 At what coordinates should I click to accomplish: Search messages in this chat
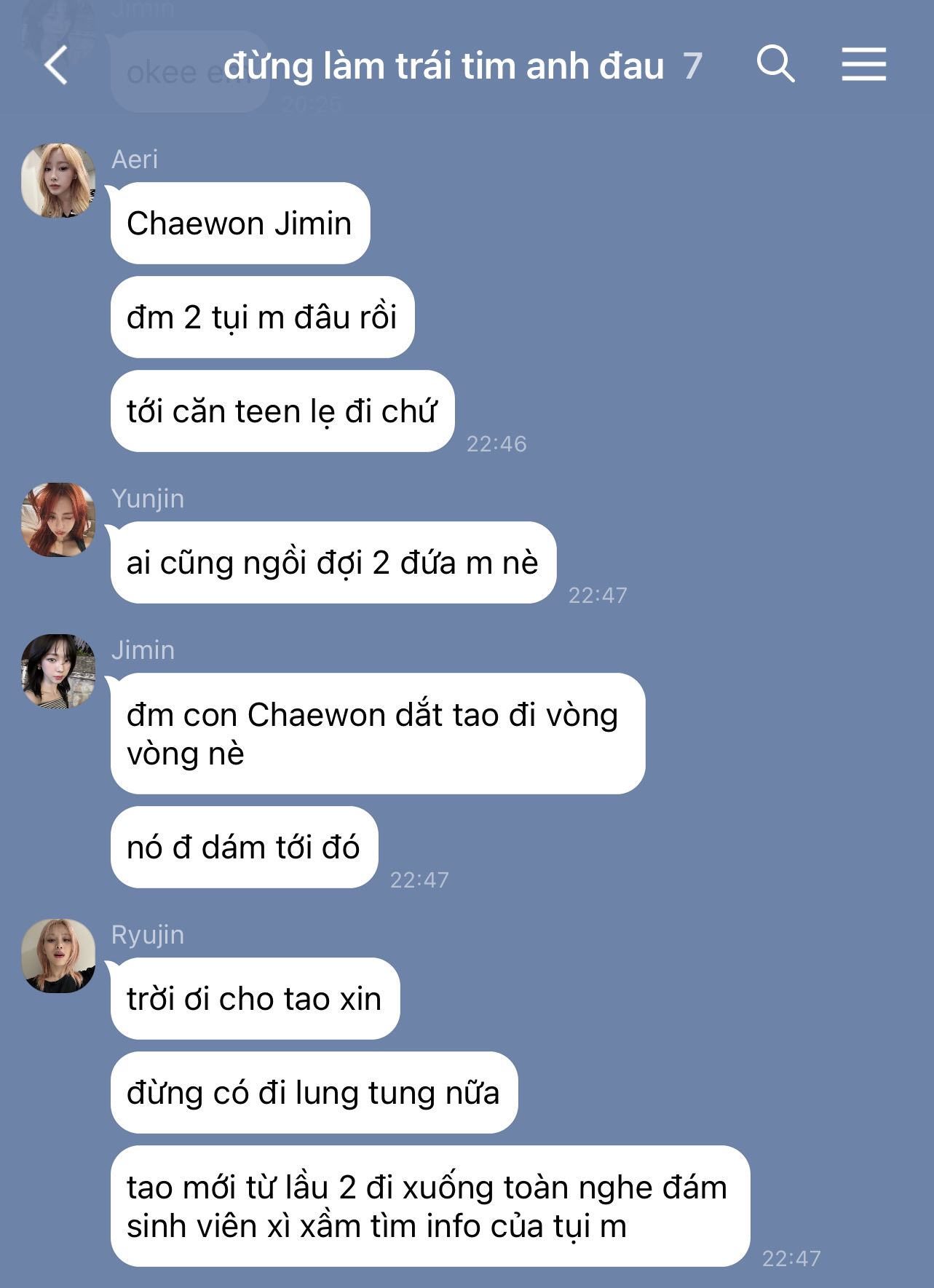(775, 64)
